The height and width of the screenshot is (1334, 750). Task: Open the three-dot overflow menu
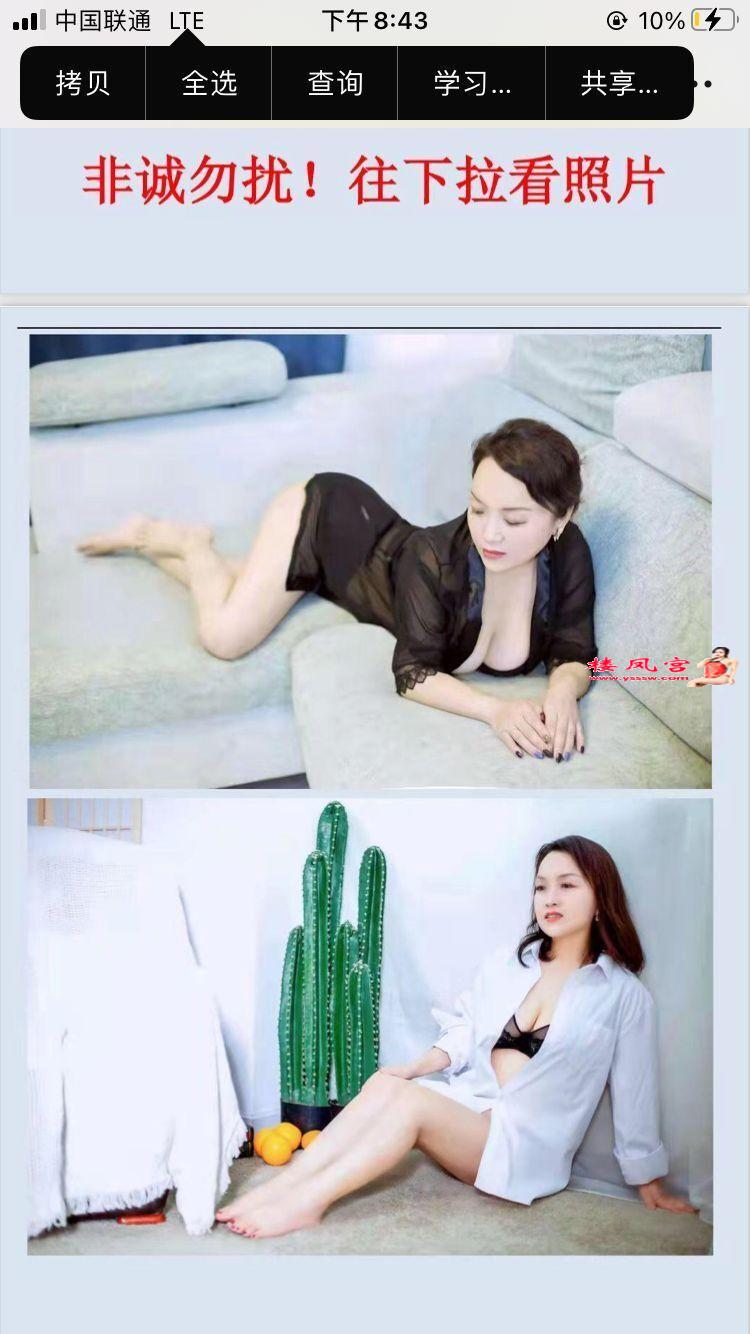pos(706,84)
